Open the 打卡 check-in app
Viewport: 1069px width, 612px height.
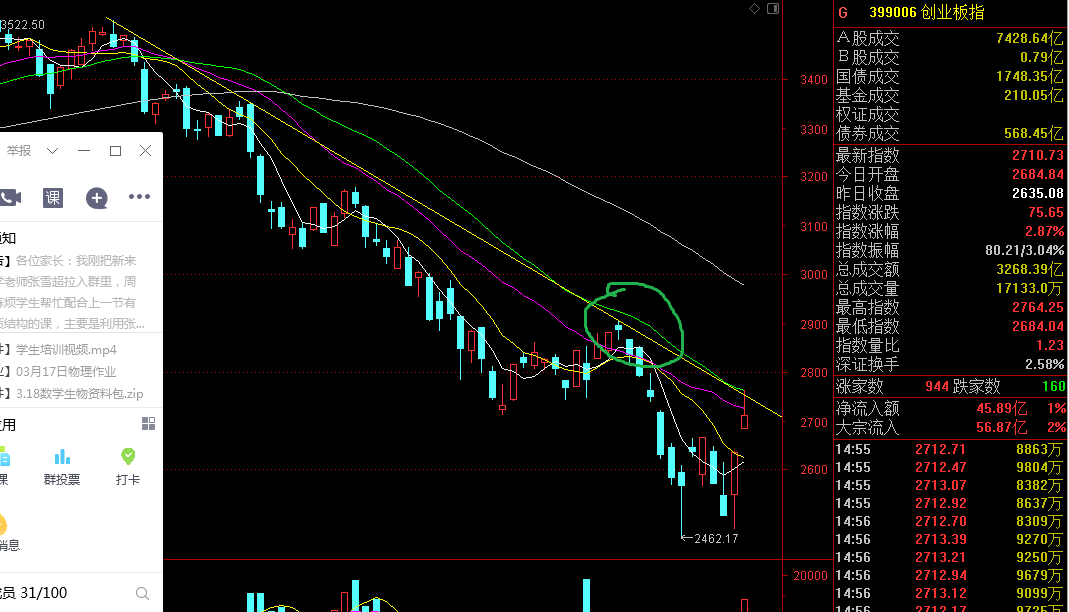[x=128, y=466]
